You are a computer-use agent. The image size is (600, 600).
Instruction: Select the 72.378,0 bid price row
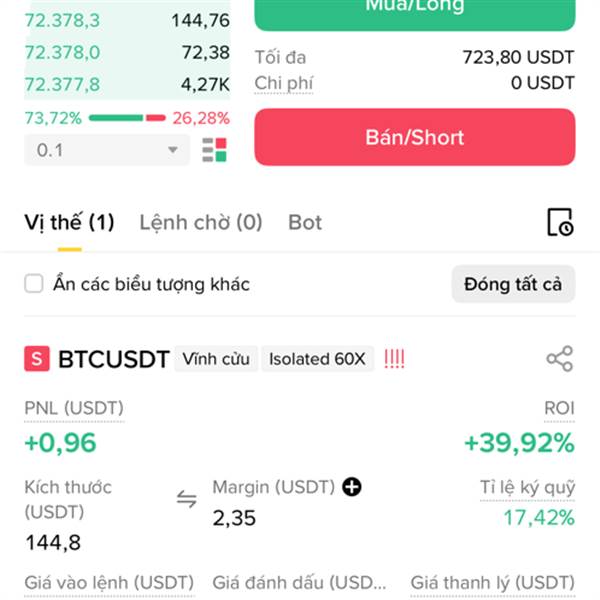[x=127, y=52]
